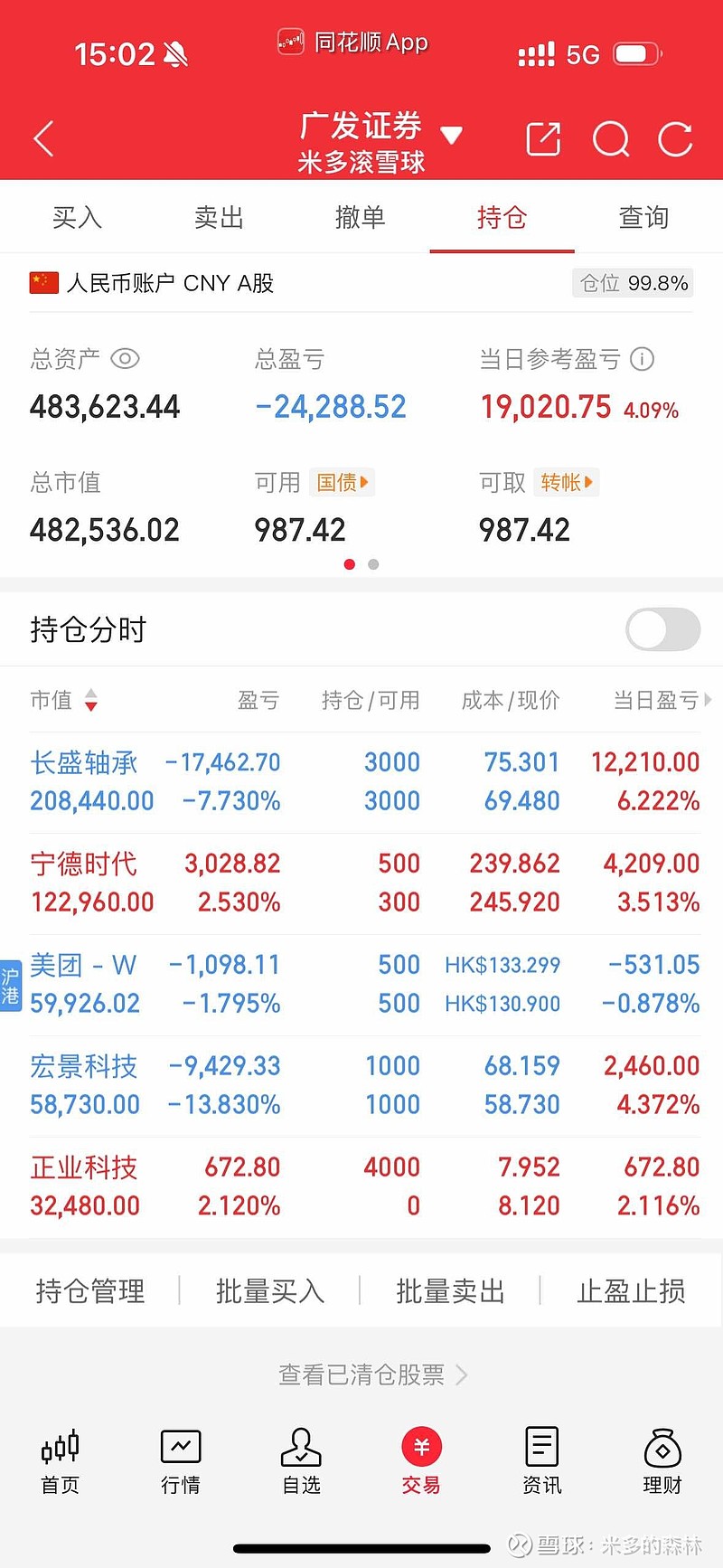View cleared stocks via 查看已清仓股票

click(361, 1374)
